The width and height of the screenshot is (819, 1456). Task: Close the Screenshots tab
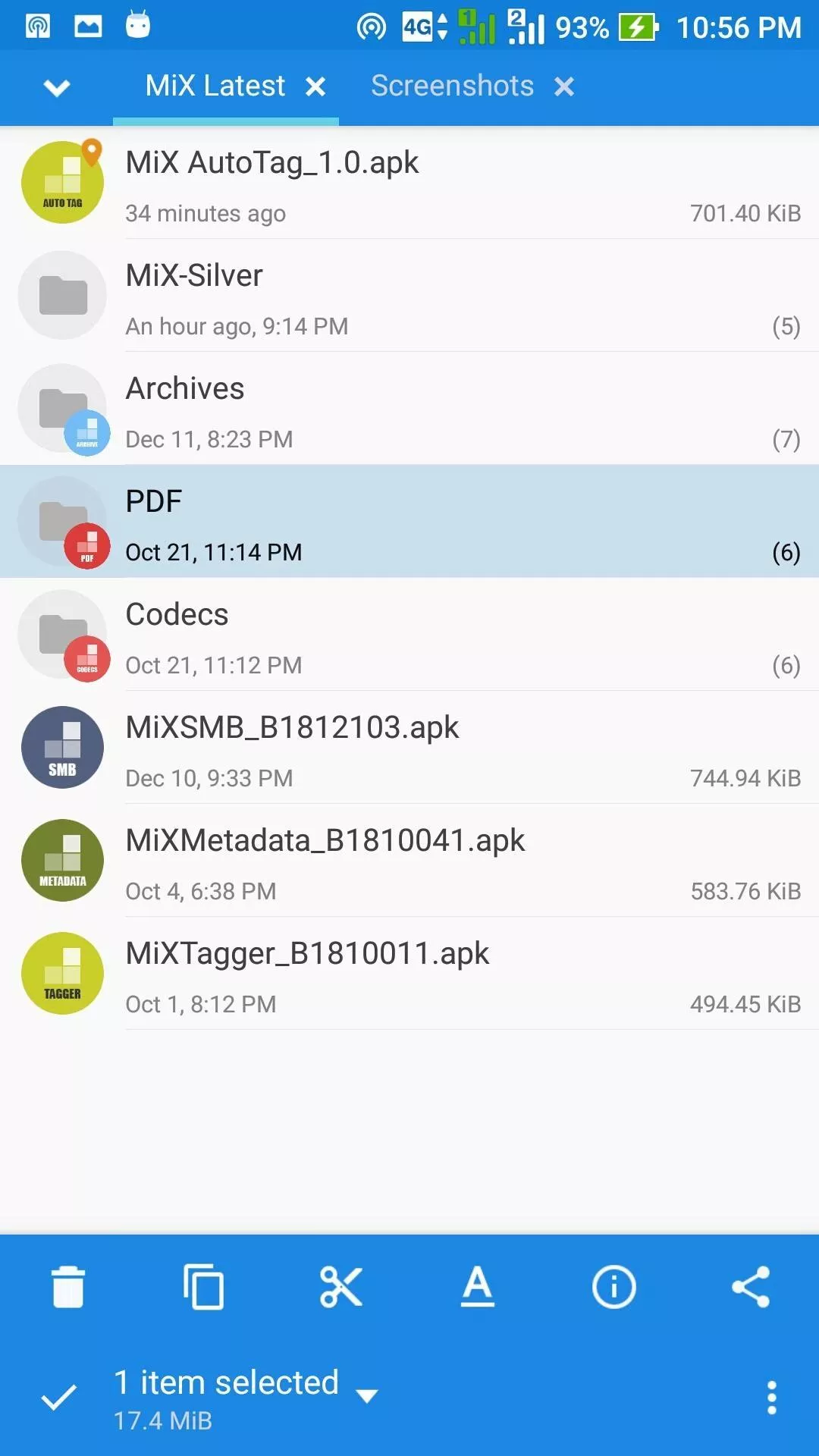[564, 86]
